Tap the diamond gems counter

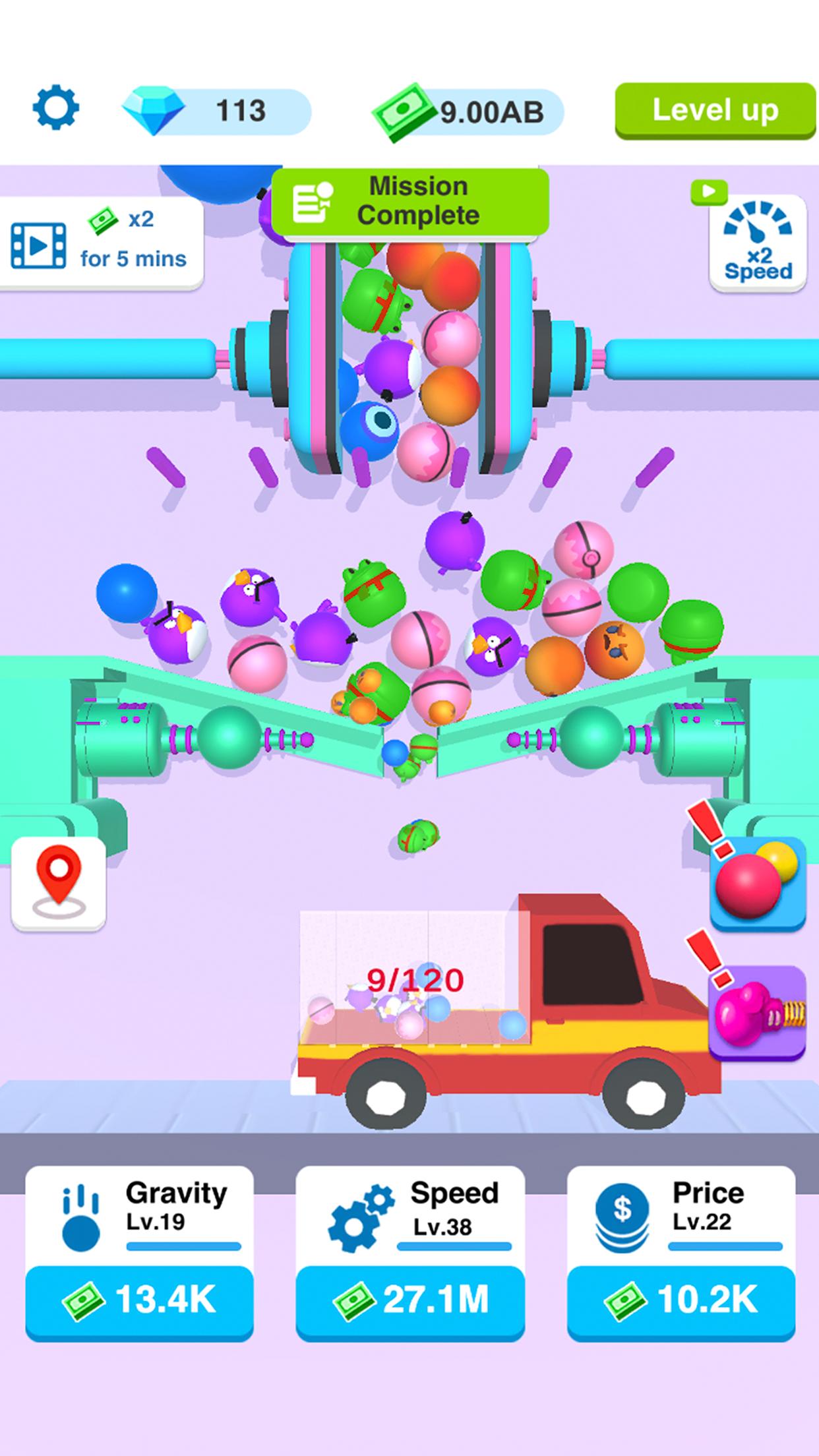pos(216,111)
